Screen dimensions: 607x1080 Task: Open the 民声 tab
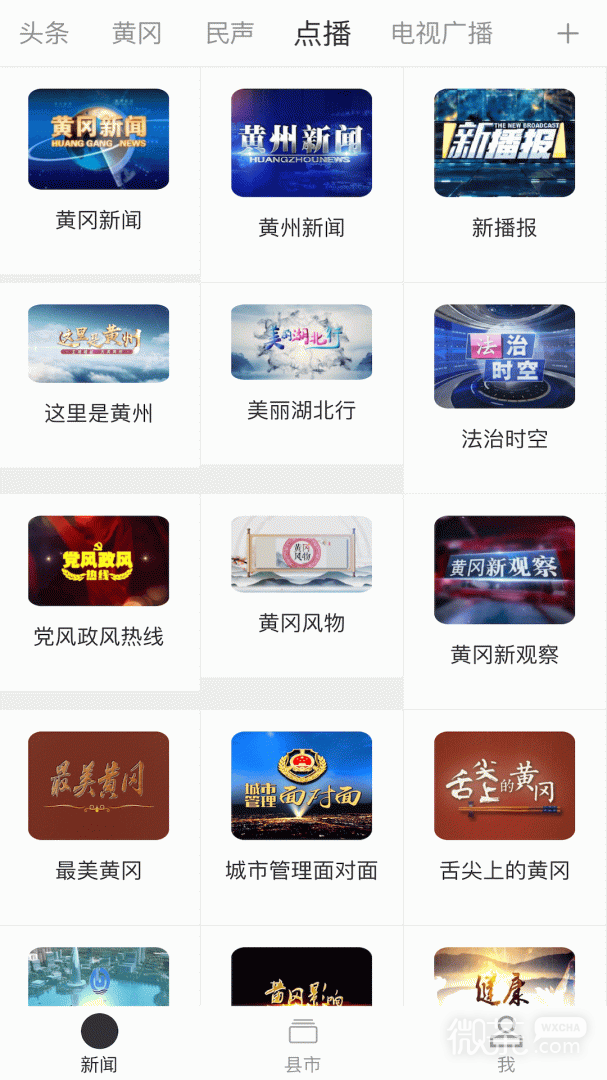pos(229,33)
